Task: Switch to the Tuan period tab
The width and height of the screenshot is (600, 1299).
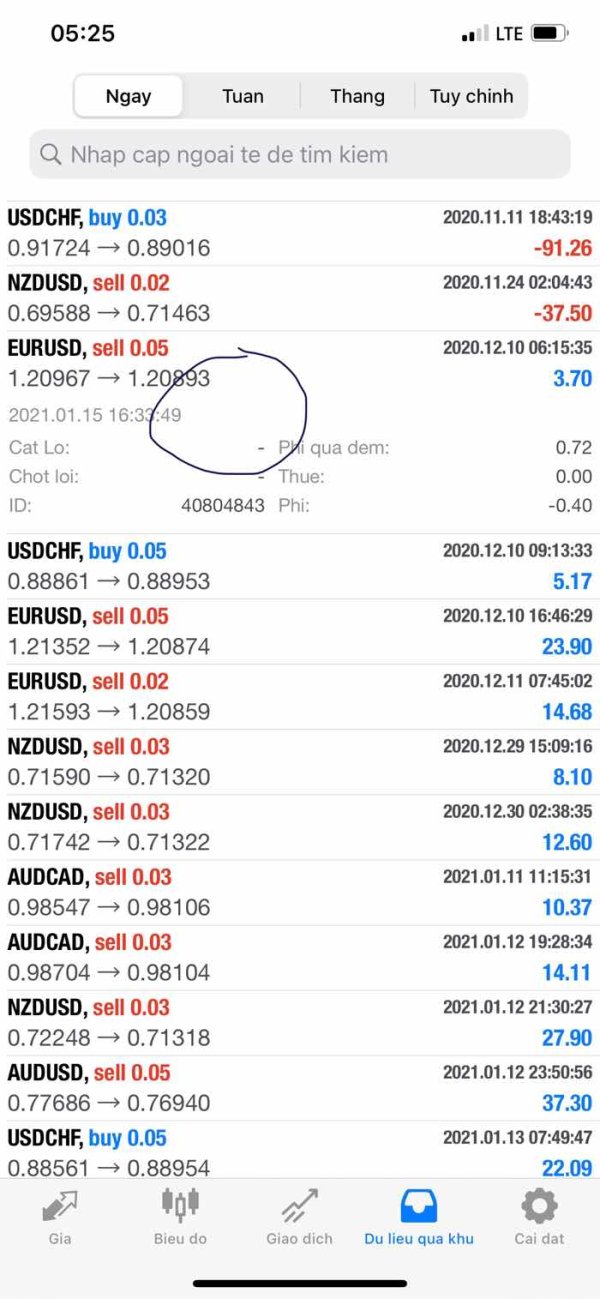Action: point(243,96)
